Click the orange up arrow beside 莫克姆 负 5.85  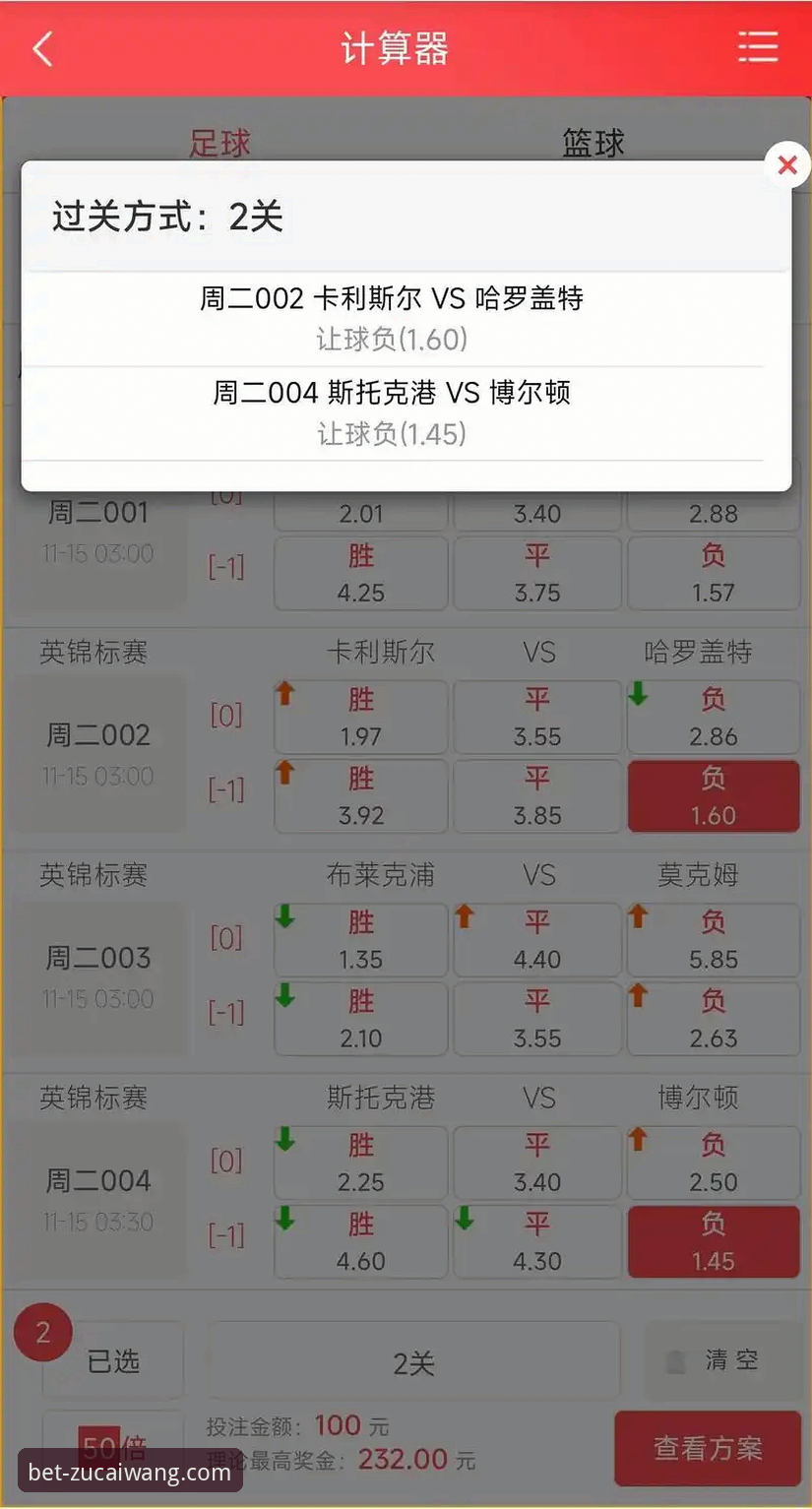pos(638,916)
